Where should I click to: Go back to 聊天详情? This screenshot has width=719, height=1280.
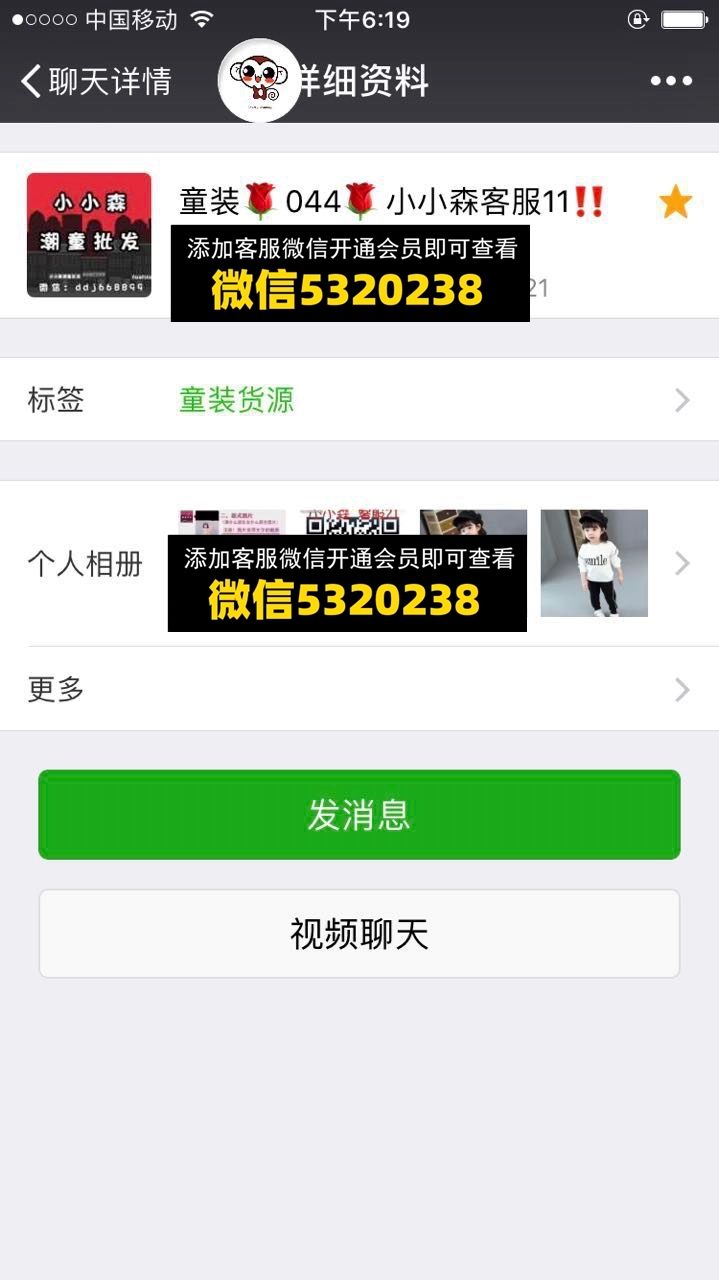pos(95,81)
